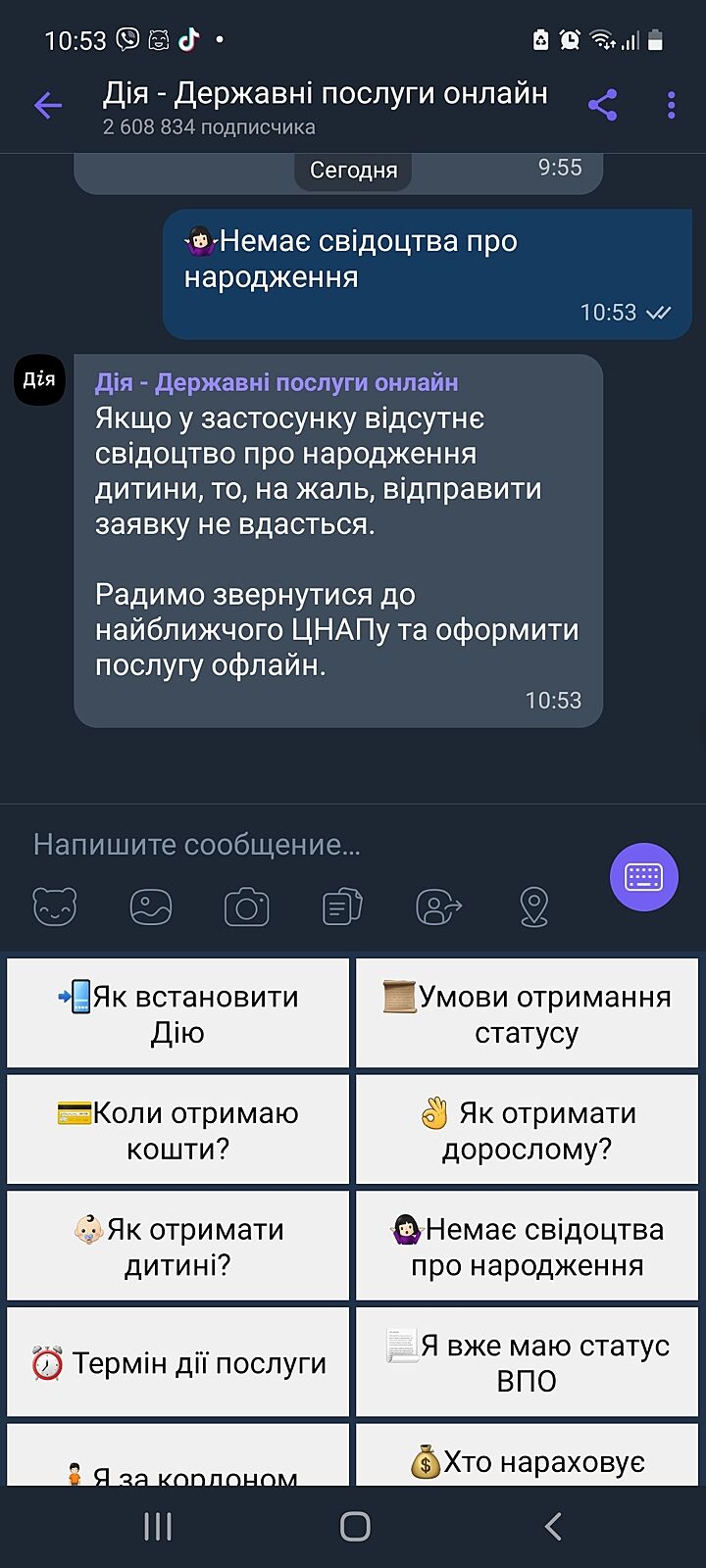Screen dimensions: 706x1568
Task: Attach a file to the message
Action: click(342, 907)
